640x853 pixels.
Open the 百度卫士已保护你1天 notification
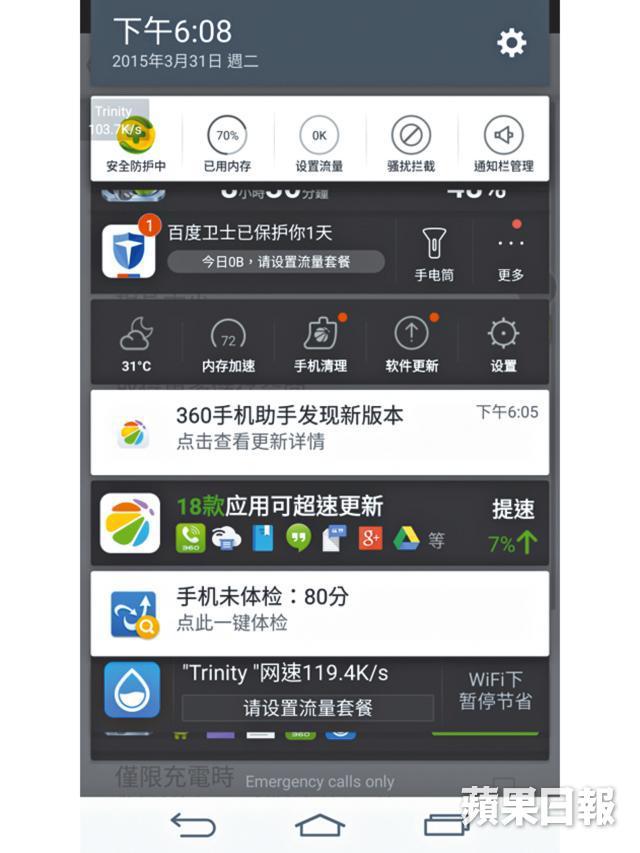[x=250, y=233]
